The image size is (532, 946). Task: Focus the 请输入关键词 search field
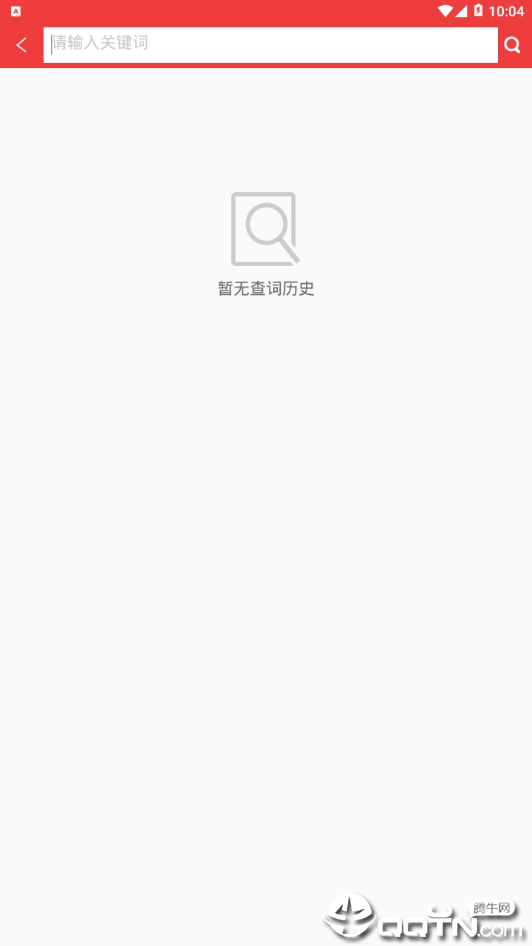pyautogui.click(x=270, y=45)
